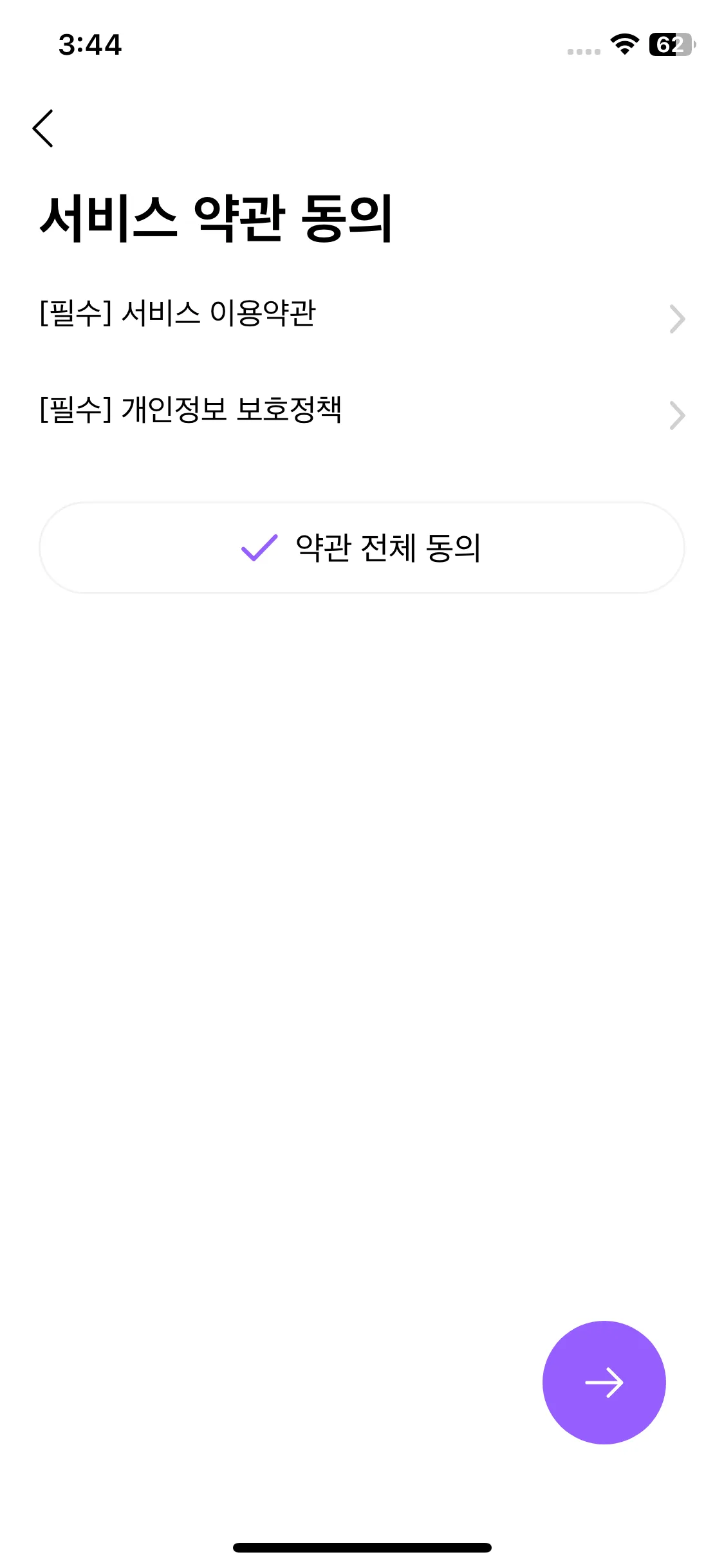
Task: Go back using the top-left arrow
Action: click(x=43, y=129)
